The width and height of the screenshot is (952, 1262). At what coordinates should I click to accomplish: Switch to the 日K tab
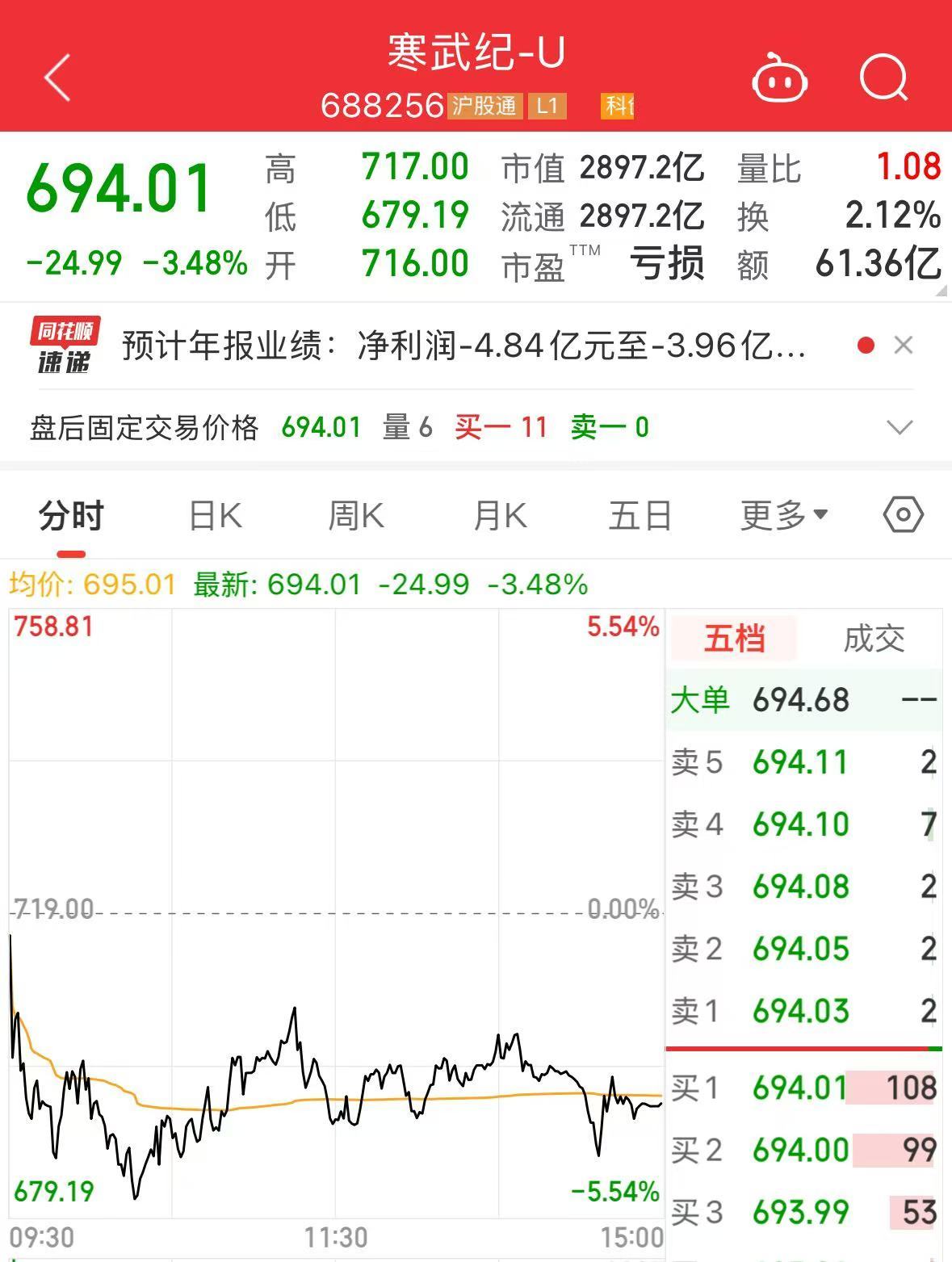coord(213,514)
